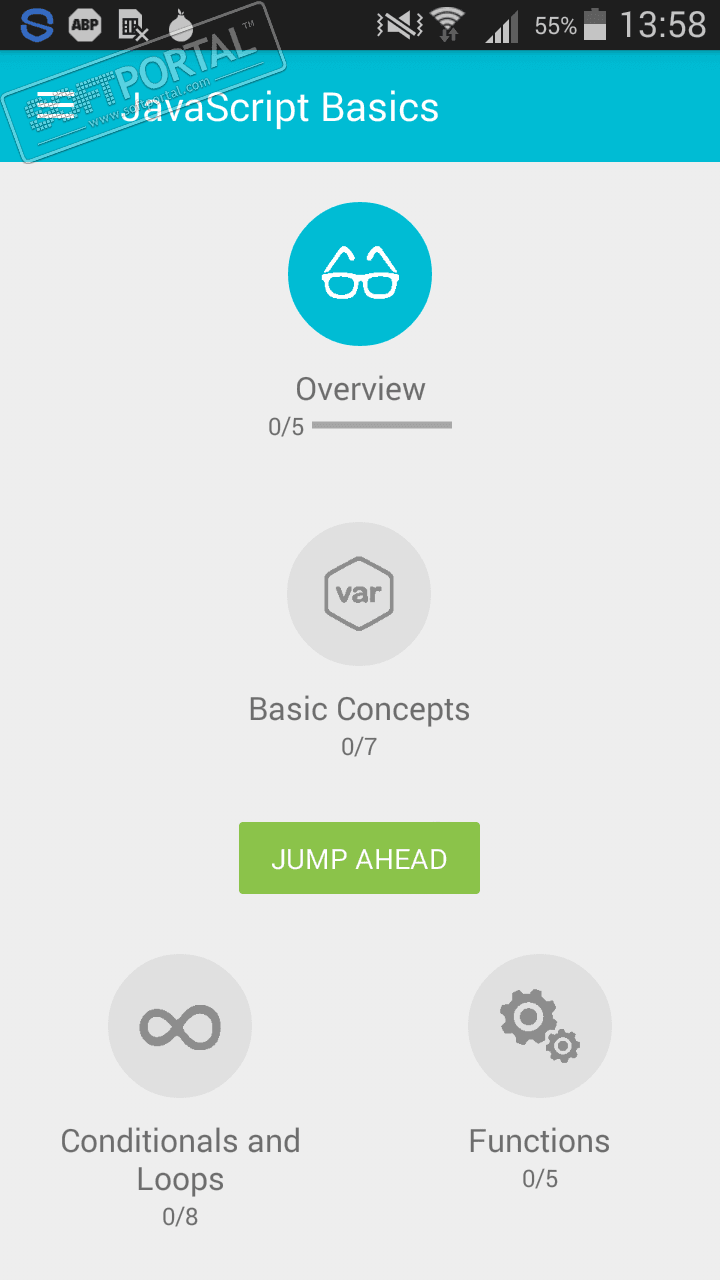Start the Basic Concepts module
The height and width of the screenshot is (1280, 720).
tap(359, 594)
